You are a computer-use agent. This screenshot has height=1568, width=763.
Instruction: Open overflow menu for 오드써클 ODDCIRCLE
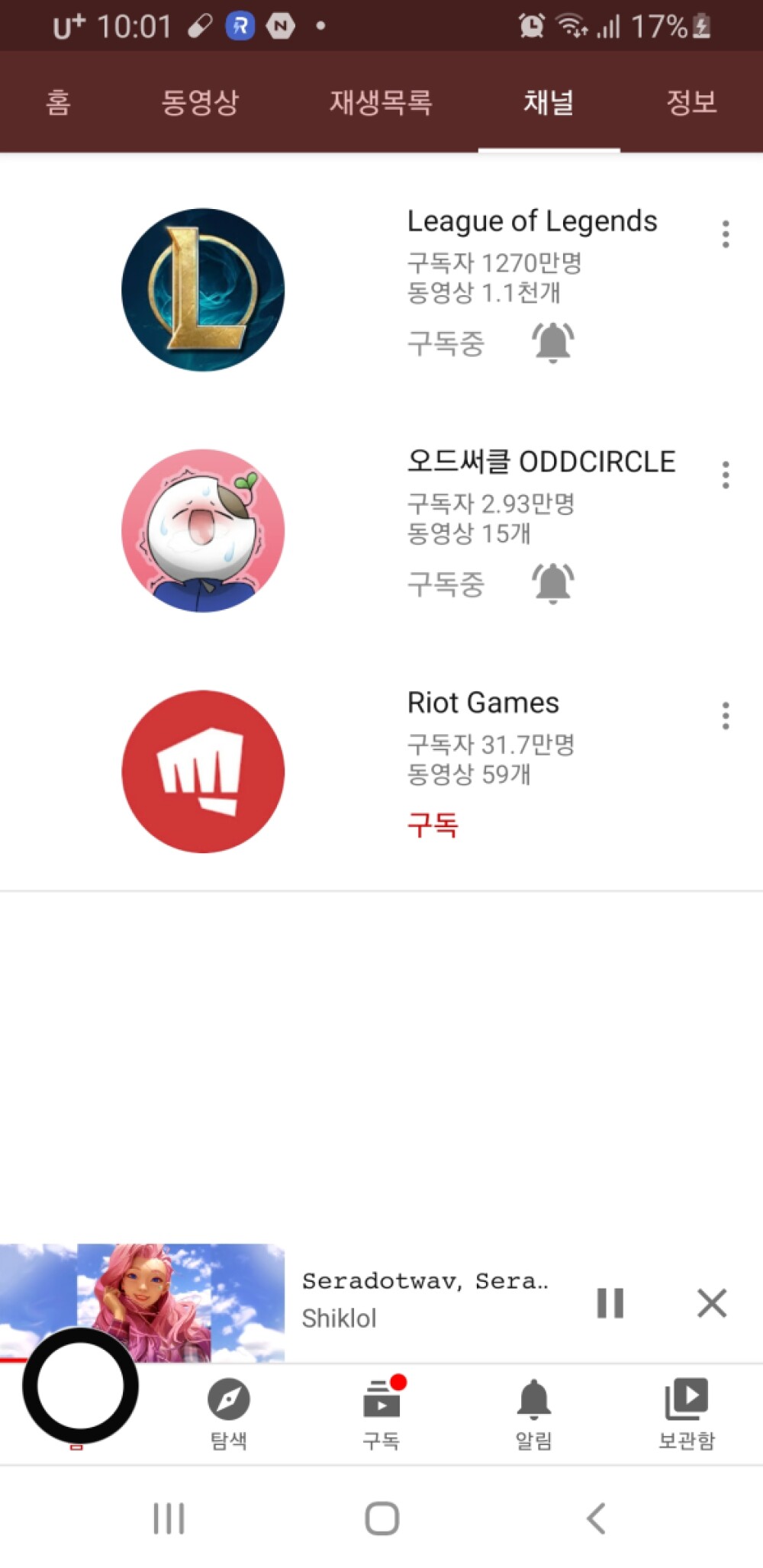click(725, 475)
